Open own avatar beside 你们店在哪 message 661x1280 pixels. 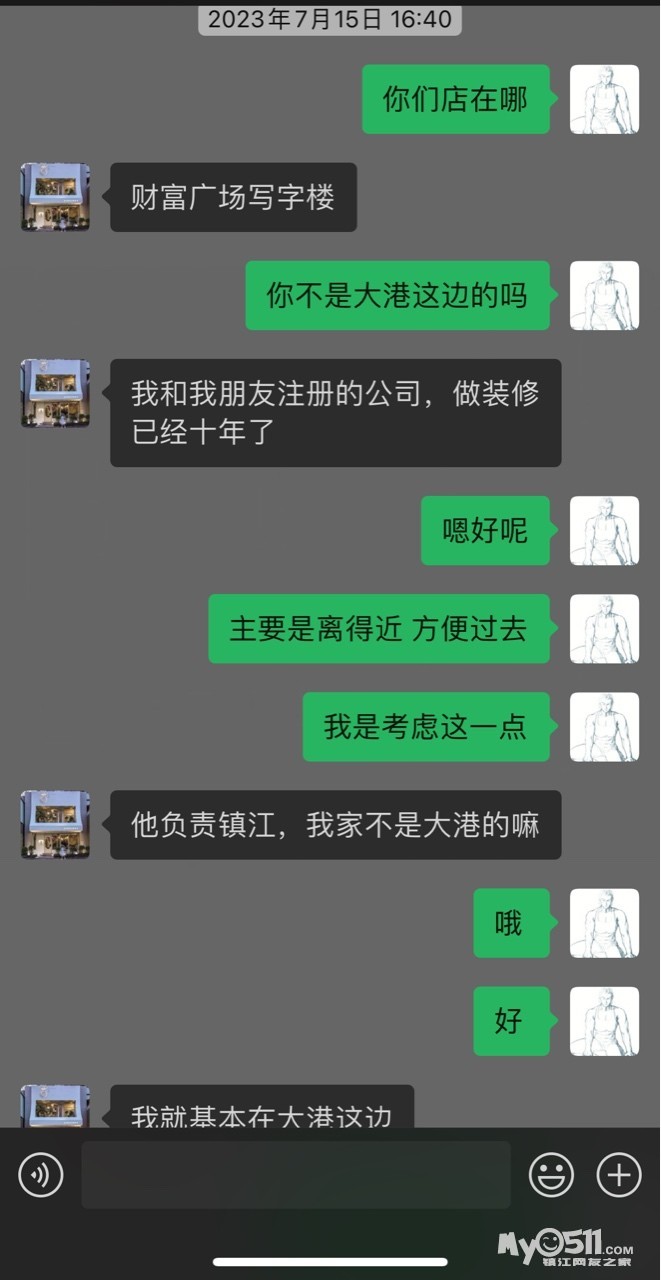click(x=604, y=99)
